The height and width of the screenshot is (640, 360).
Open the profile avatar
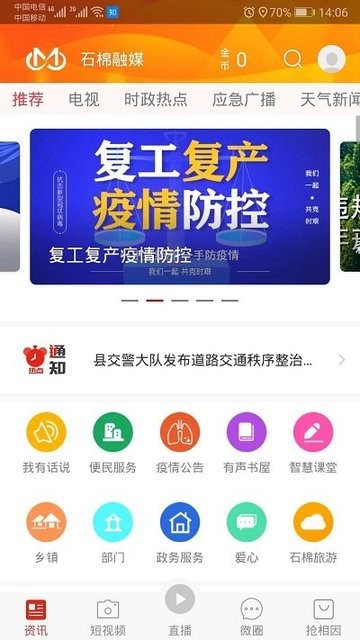pyautogui.click(x=331, y=60)
